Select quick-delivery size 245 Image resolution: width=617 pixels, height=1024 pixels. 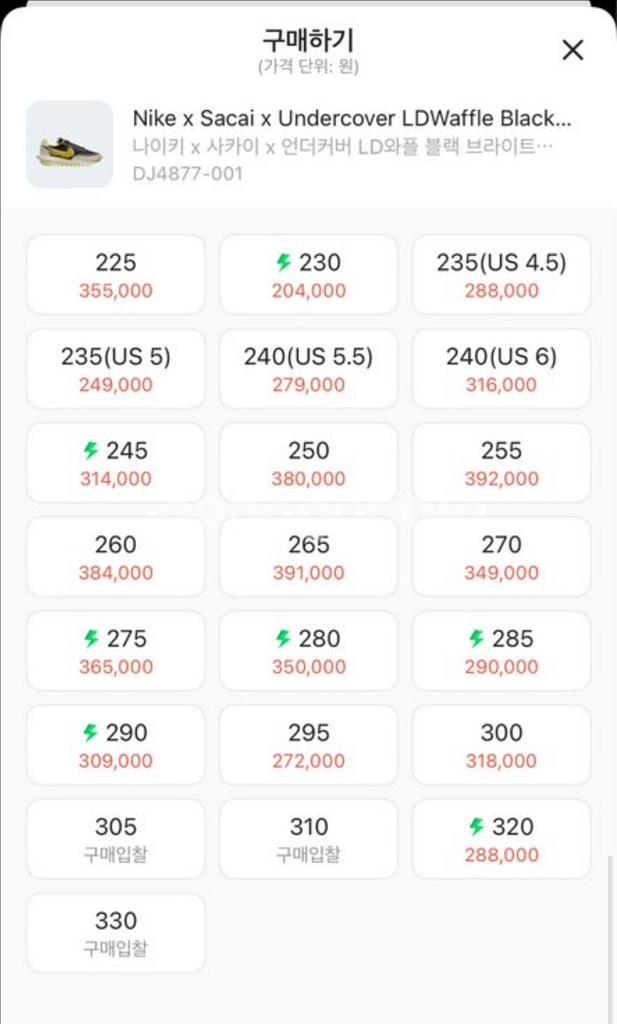tap(116, 463)
